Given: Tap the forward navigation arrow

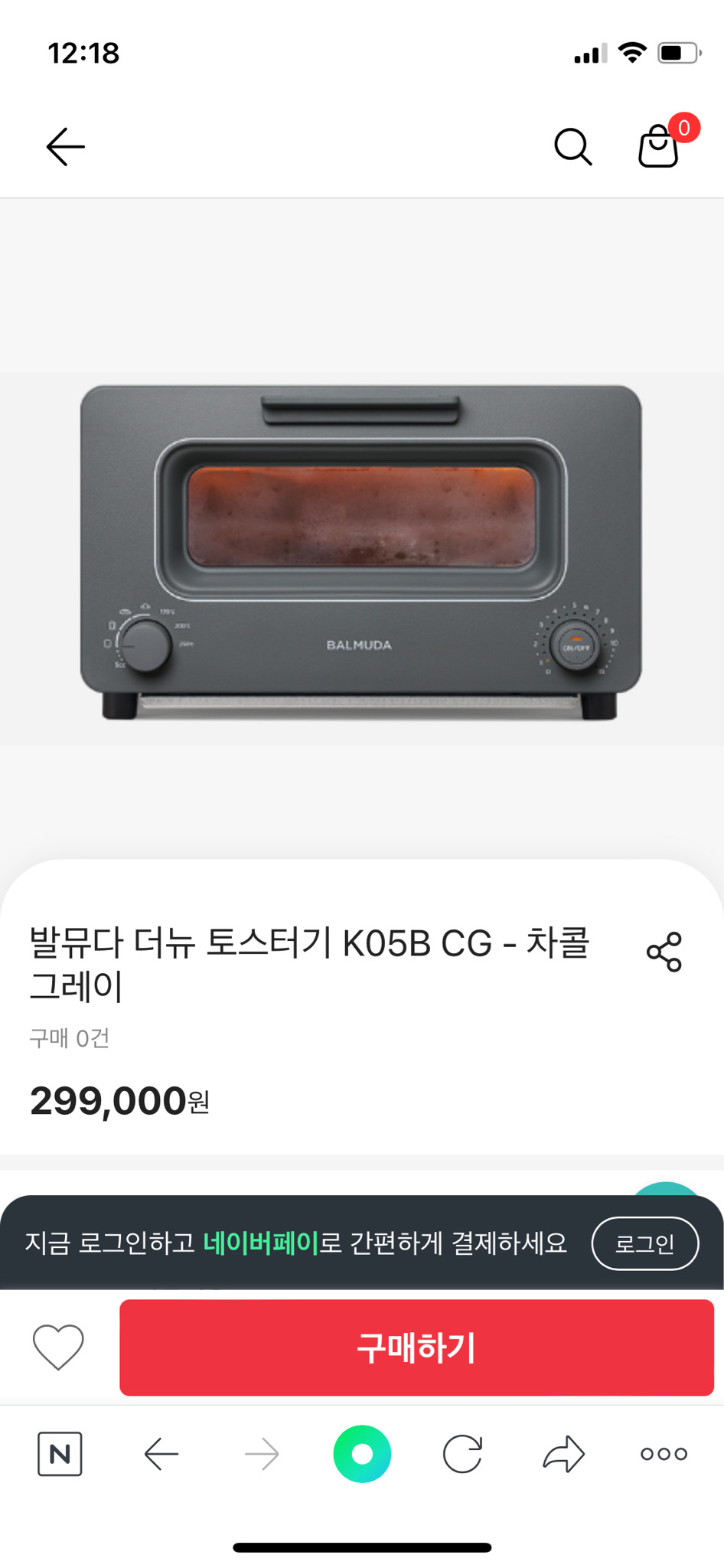Looking at the screenshot, I should pos(261,1454).
